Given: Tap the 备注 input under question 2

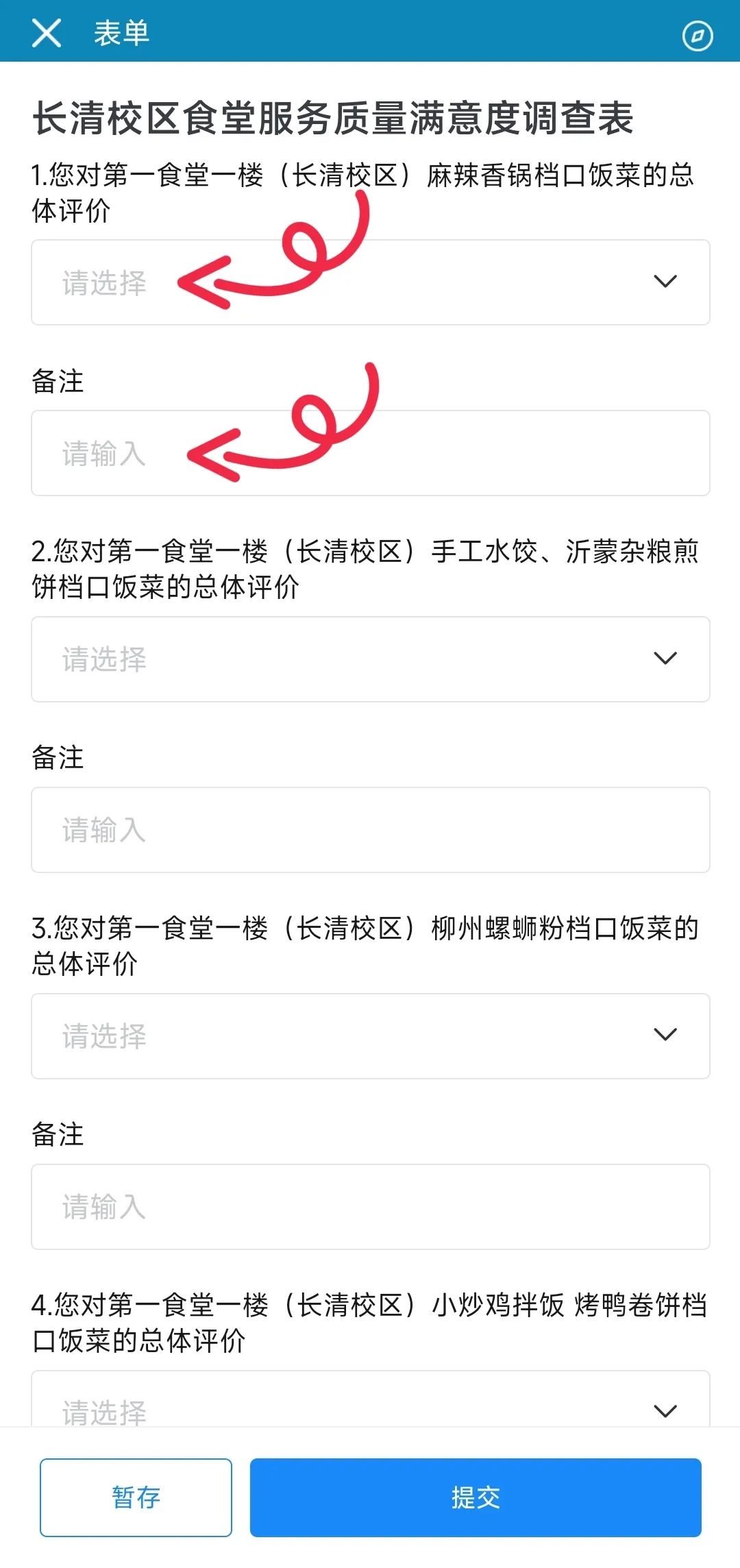Looking at the screenshot, I should click(370, 829).
